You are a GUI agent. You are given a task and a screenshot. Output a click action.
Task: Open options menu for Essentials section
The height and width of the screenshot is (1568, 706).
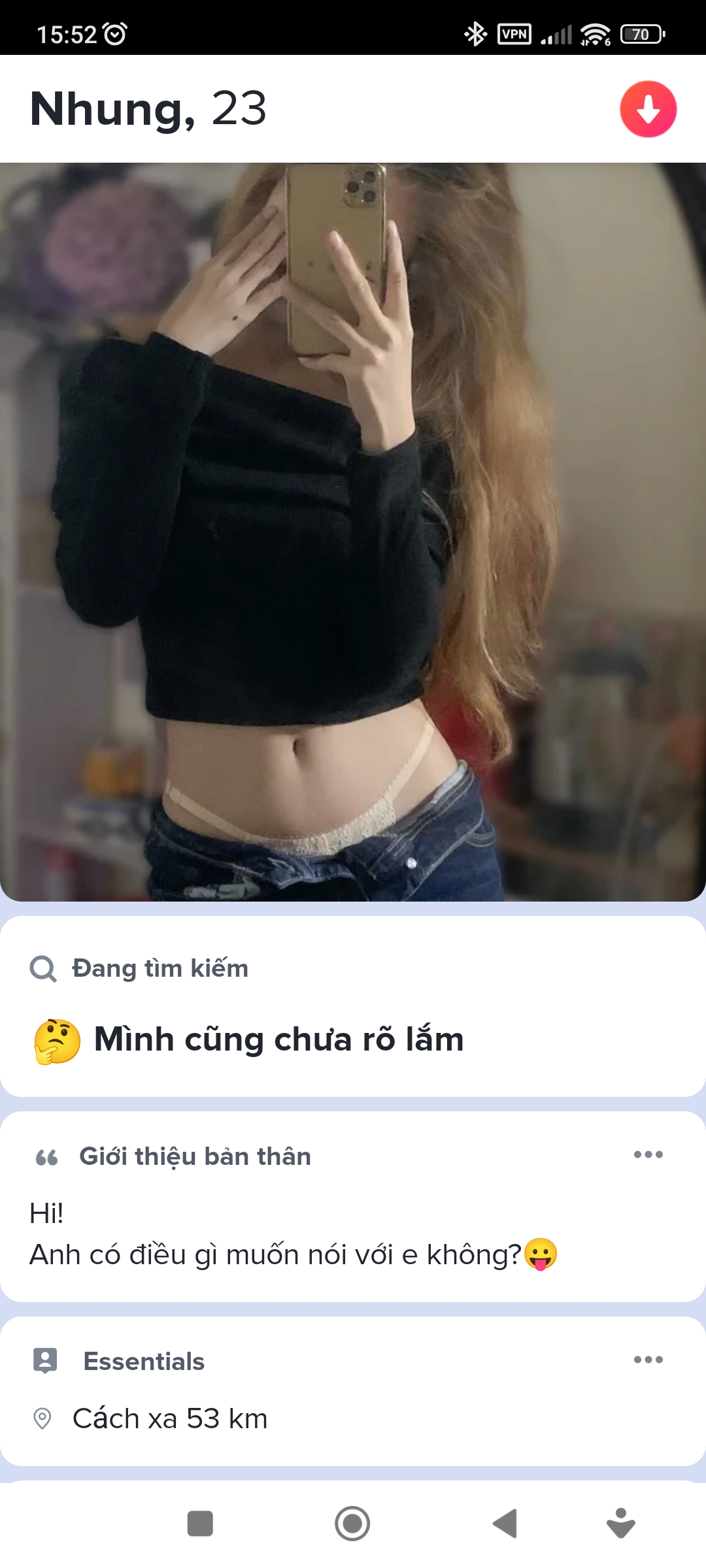(648, 1360)
